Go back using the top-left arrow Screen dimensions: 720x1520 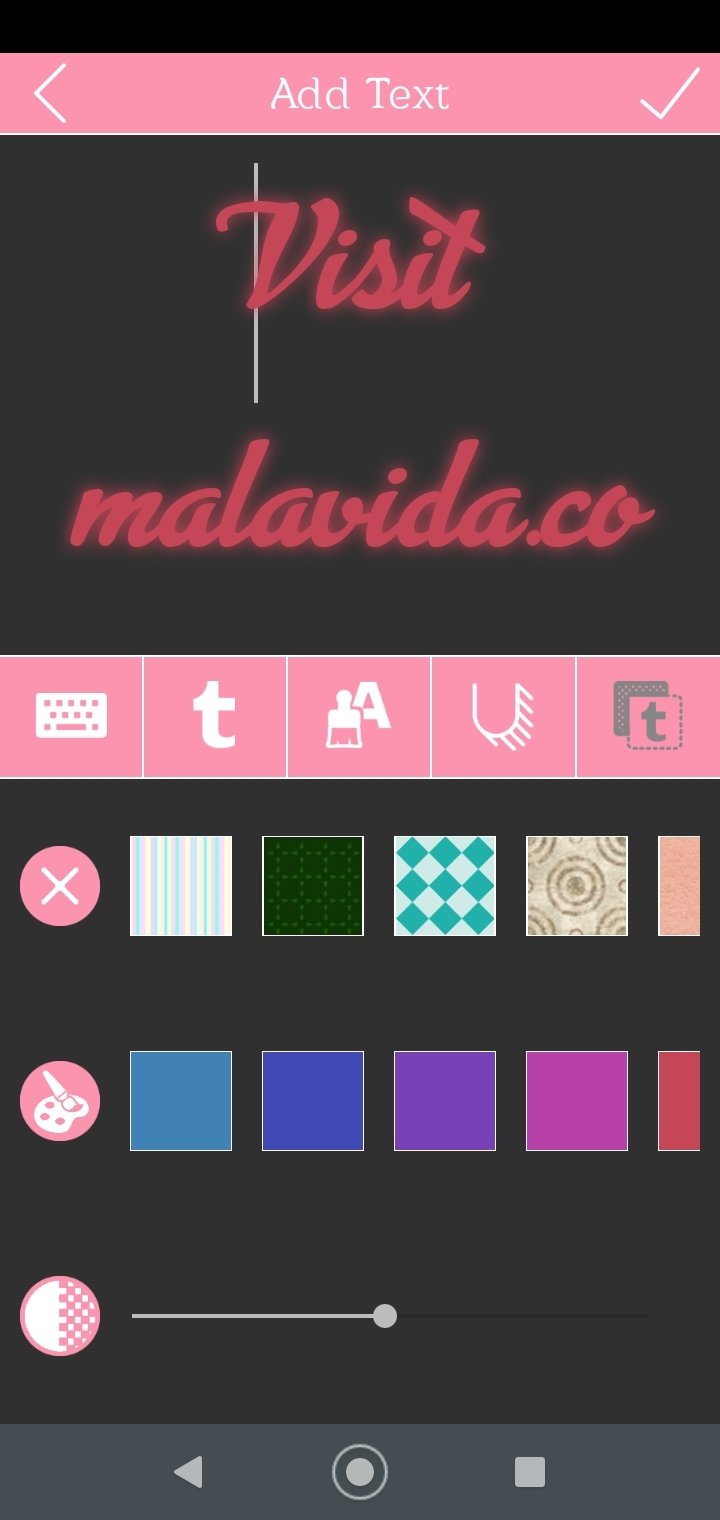tap(50, 93)
